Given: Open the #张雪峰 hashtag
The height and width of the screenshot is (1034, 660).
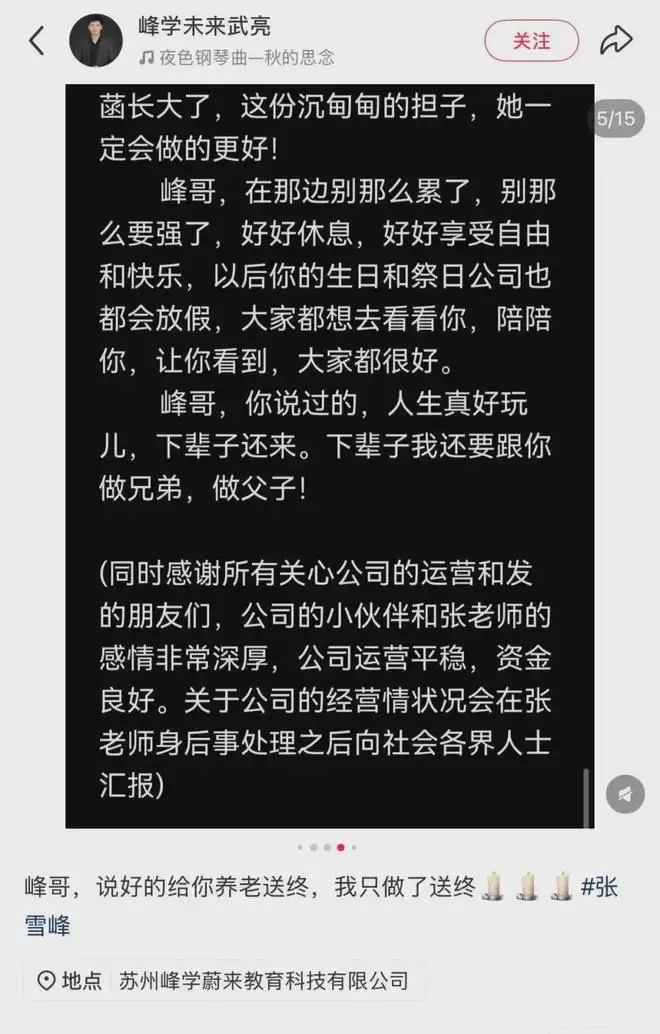Looking at the screenshot, I should pyautogui.click(x=598, y=887).
